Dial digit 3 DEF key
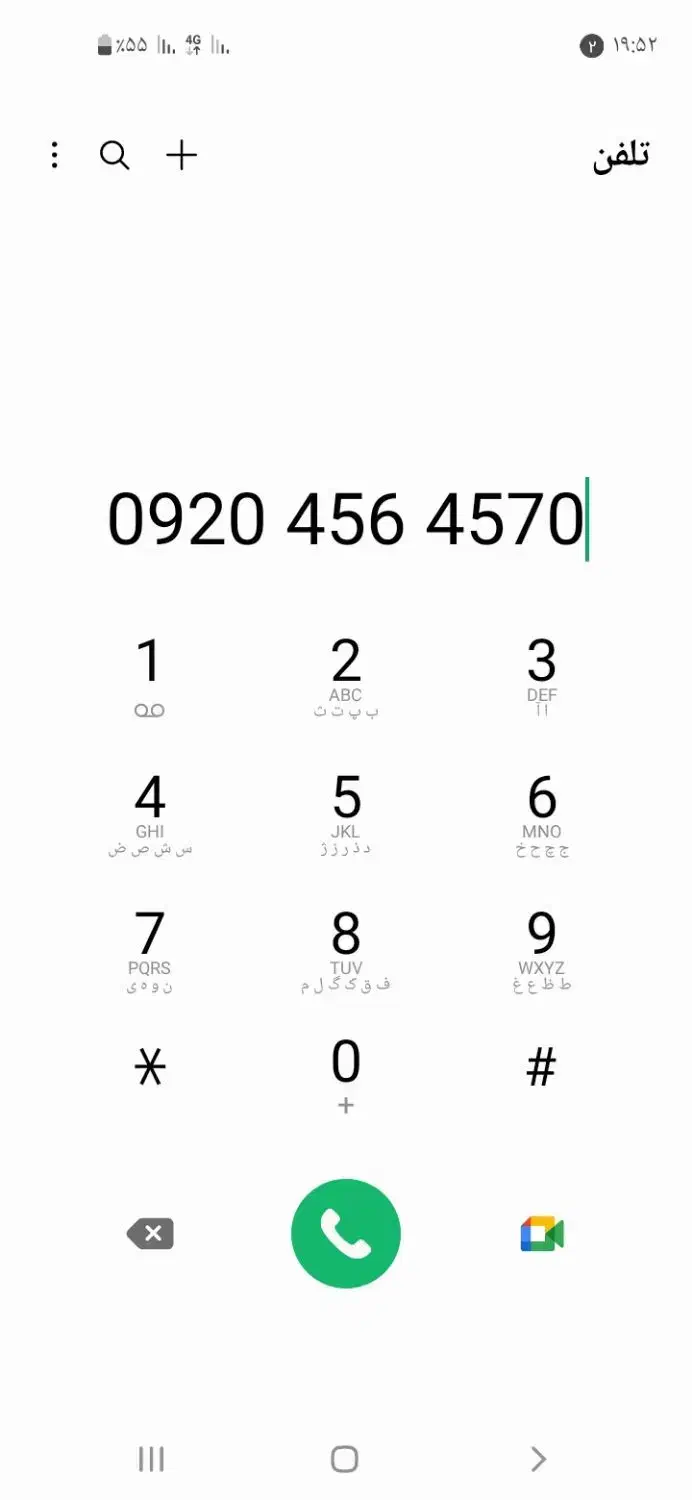The height and width of the screenshot is (1500, 692). [x=542, y=675]
